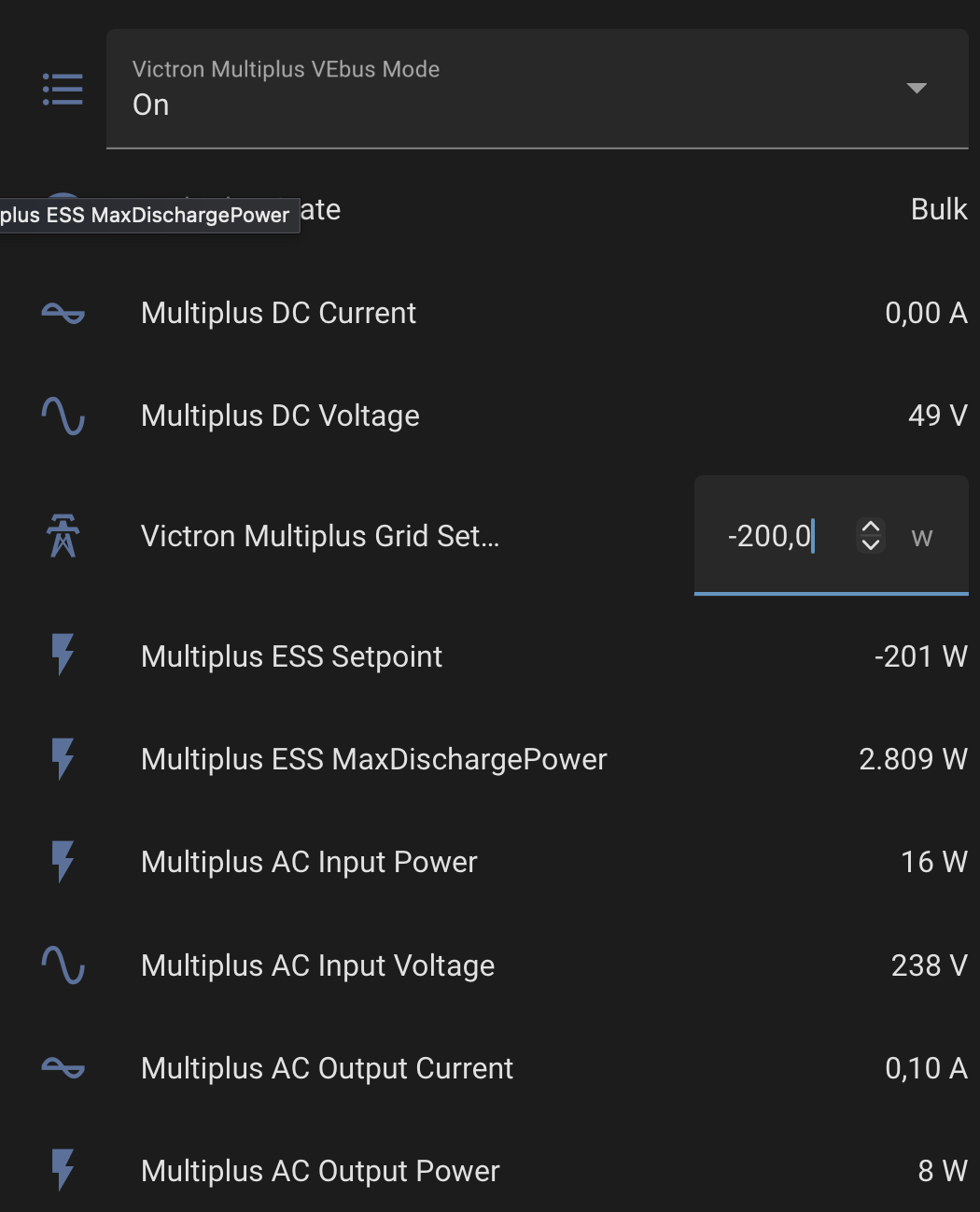Open Multiplus AC Input Voltage details
The width and height of the screenshot is (980, 1212).
tap(317, 965)
